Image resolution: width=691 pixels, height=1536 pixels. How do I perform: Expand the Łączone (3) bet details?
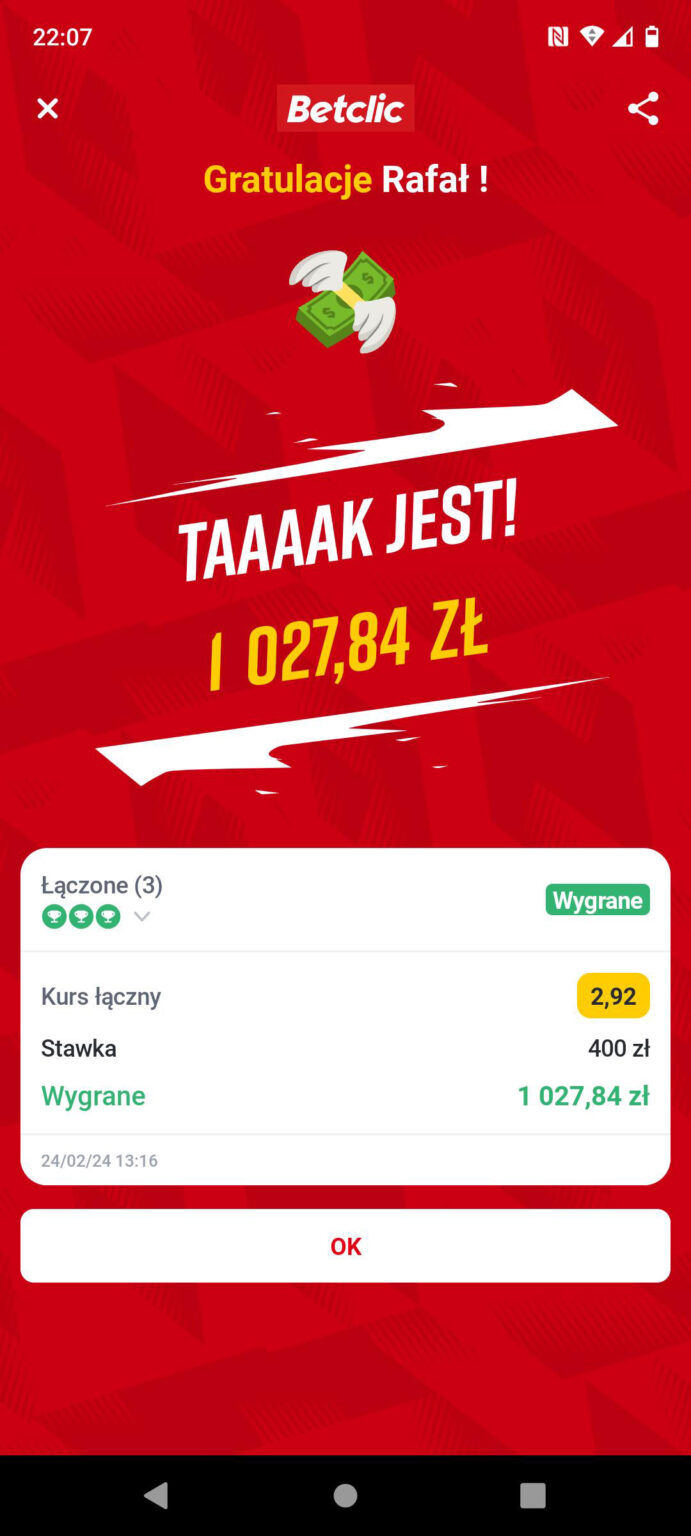tap(142, 916)
